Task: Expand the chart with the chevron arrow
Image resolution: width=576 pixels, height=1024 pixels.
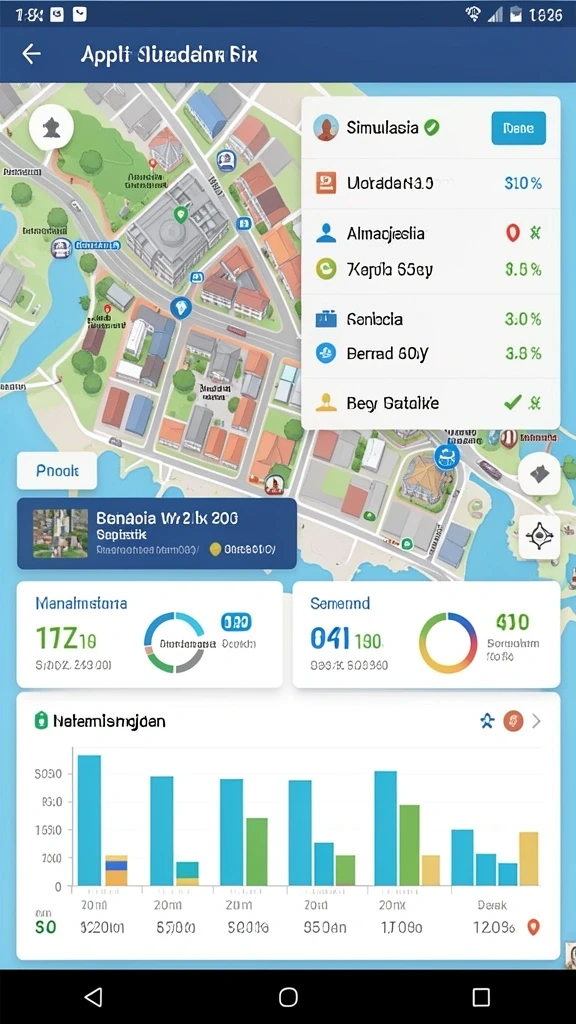Action: (x=537, y=721)
